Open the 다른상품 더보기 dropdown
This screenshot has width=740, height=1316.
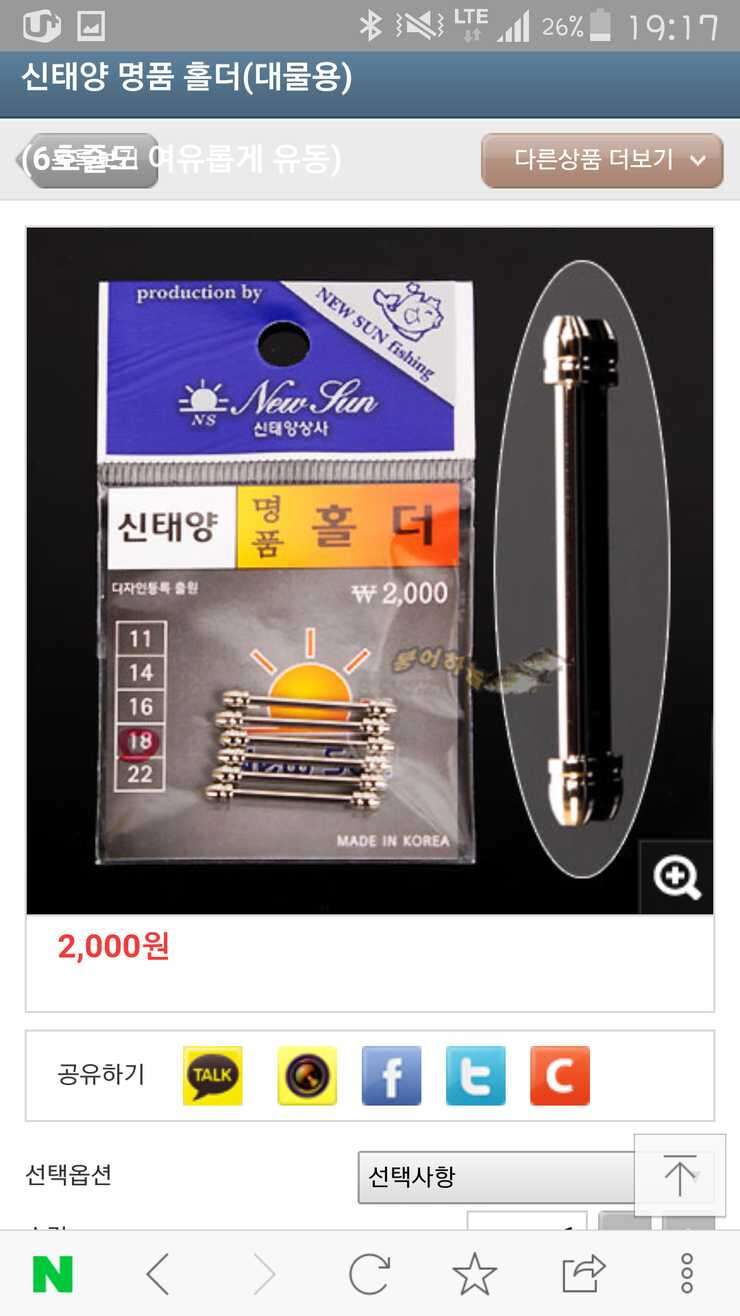(602, 160)
